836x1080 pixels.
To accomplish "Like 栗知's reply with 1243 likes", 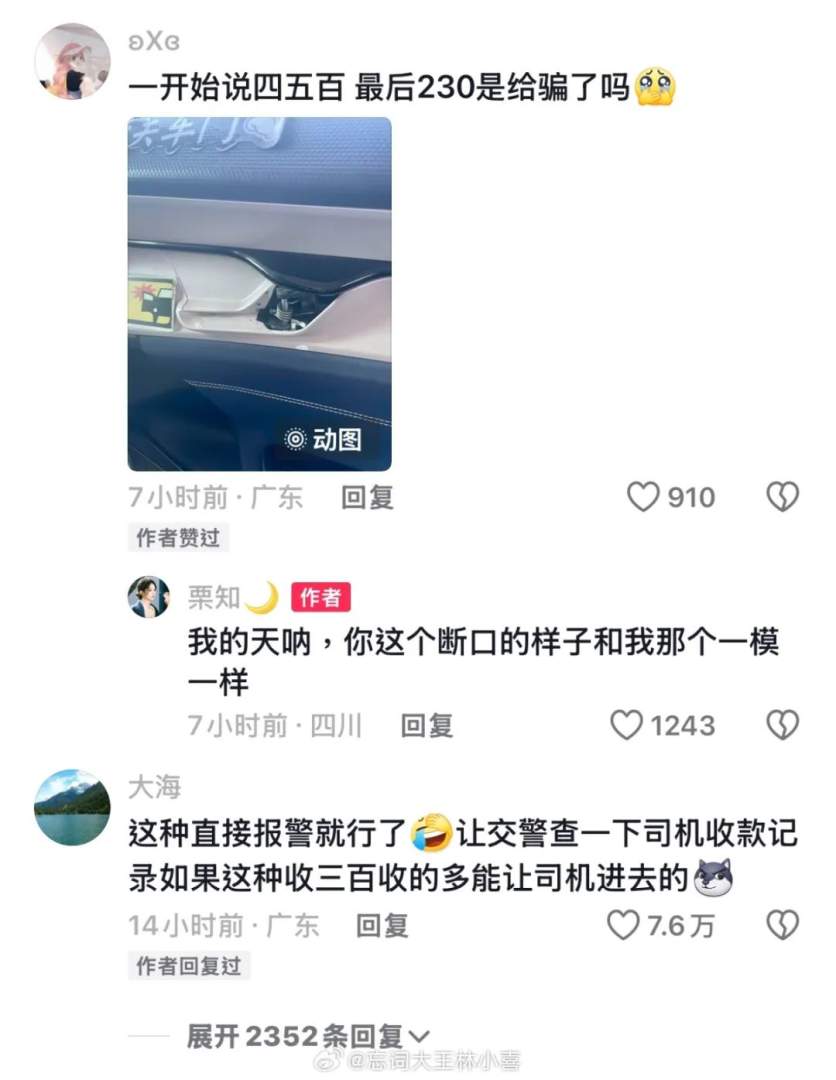I will [x=627, y=725].
